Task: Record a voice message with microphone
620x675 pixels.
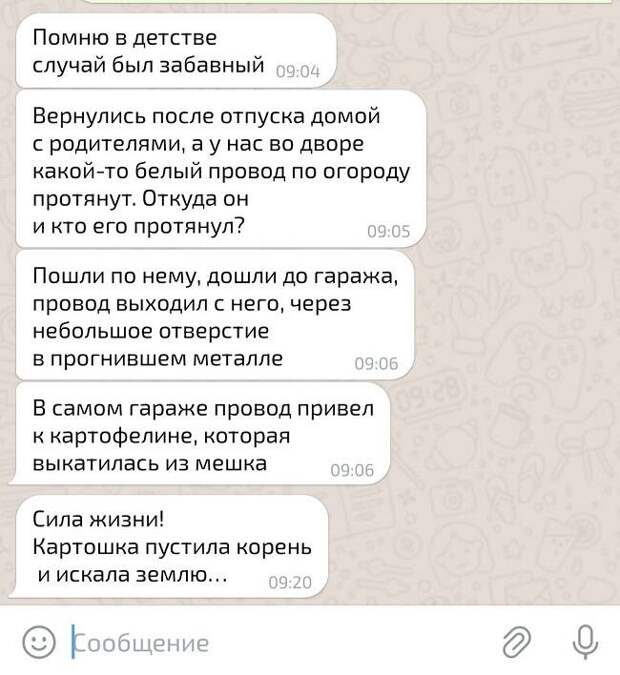Action: 584,641
